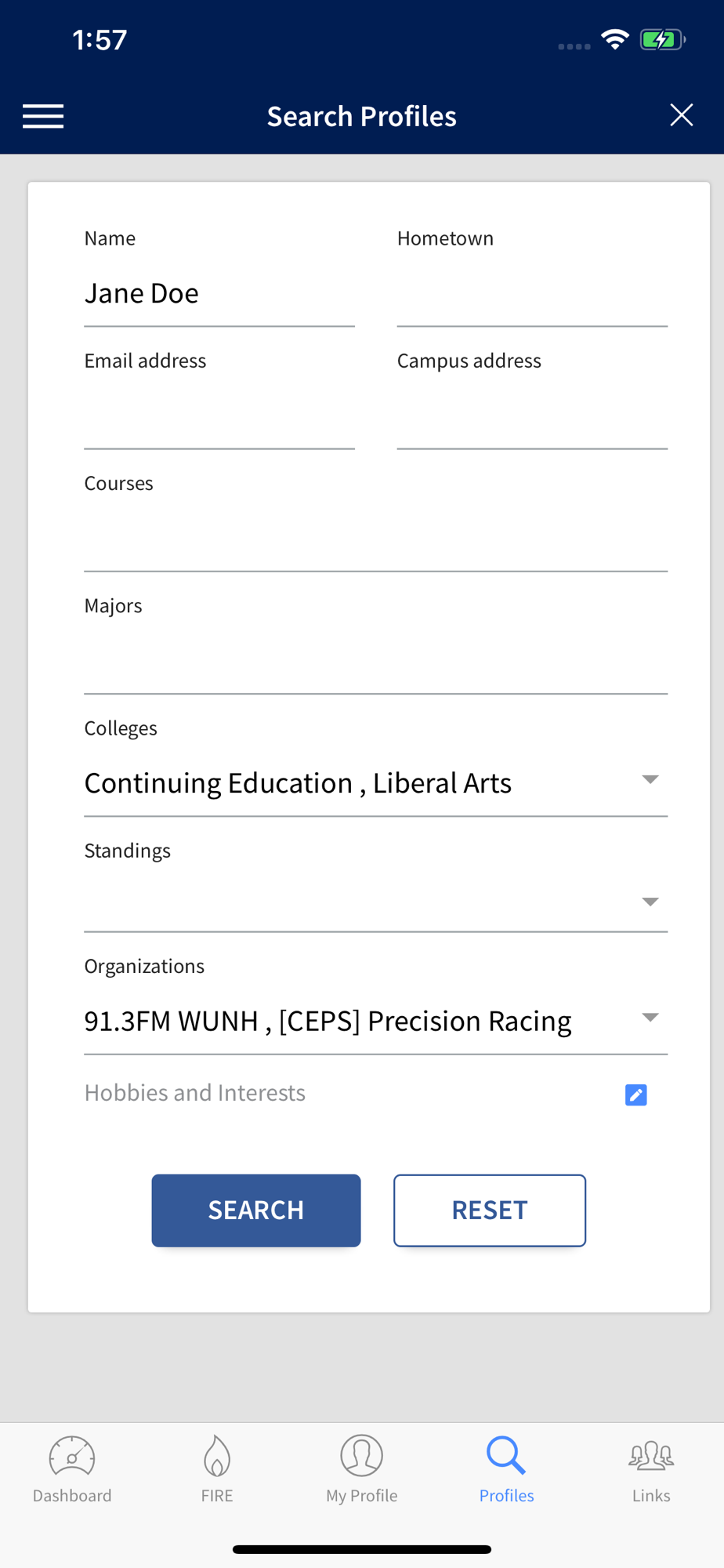Tap the SEARCH button

click(x=256, y=1210)
